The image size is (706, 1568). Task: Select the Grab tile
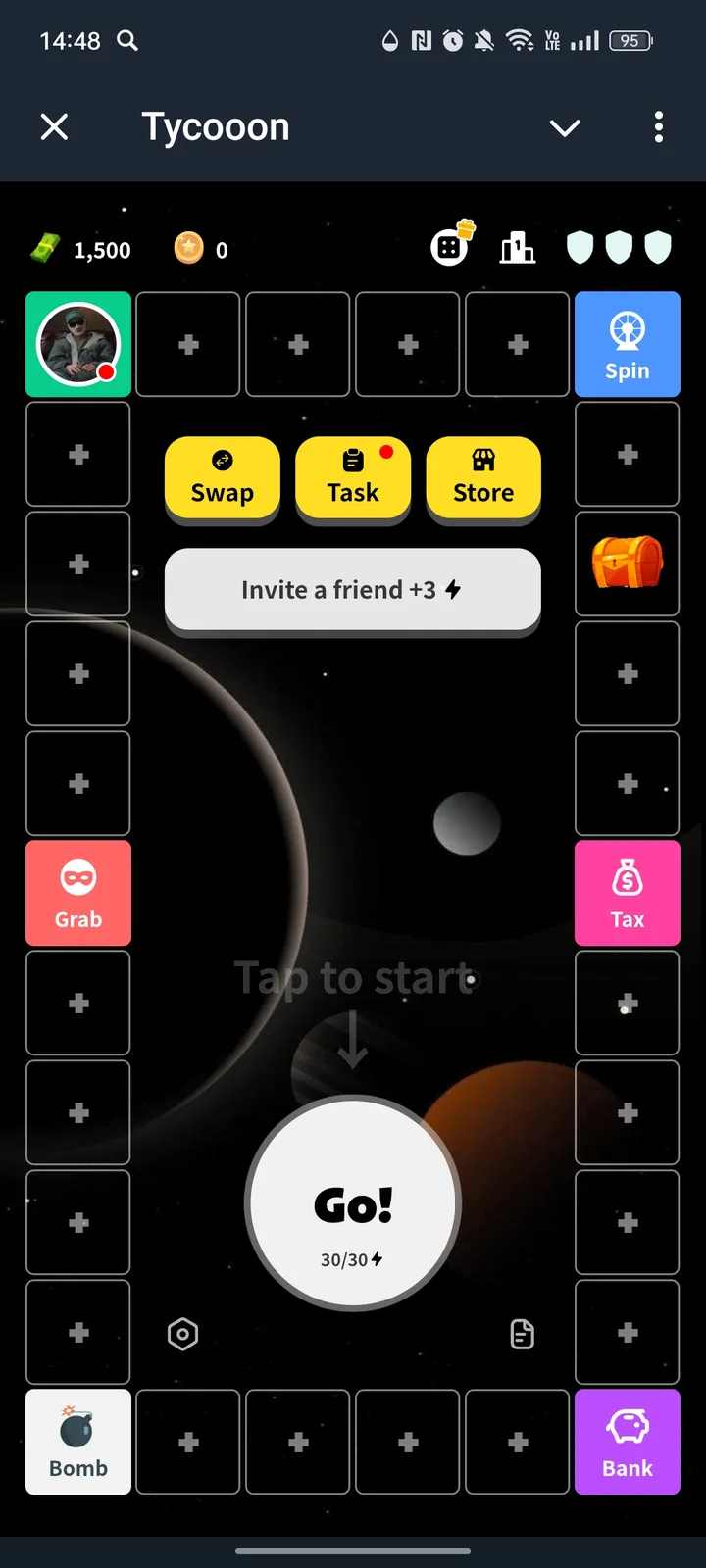78,893
